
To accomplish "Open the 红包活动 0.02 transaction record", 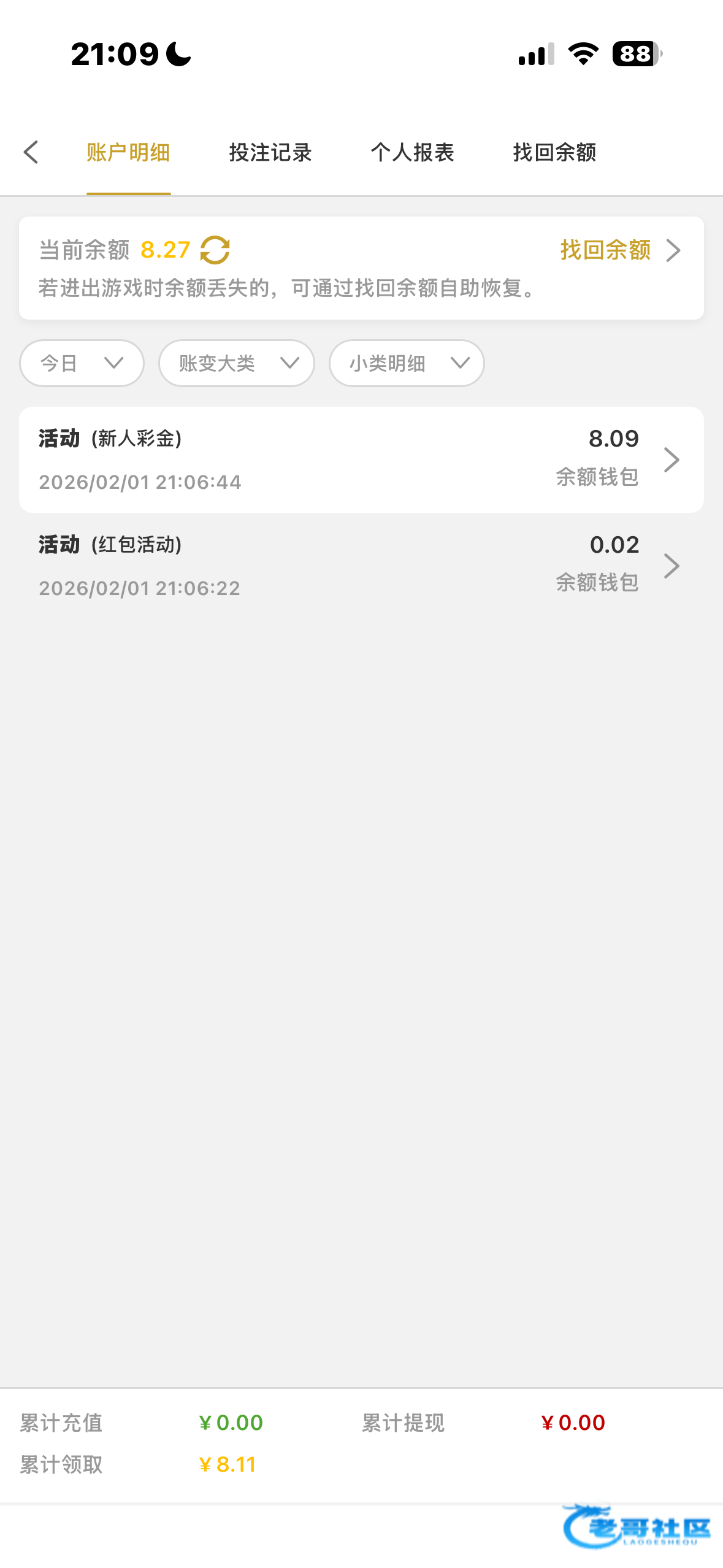I will pos(361,566).
